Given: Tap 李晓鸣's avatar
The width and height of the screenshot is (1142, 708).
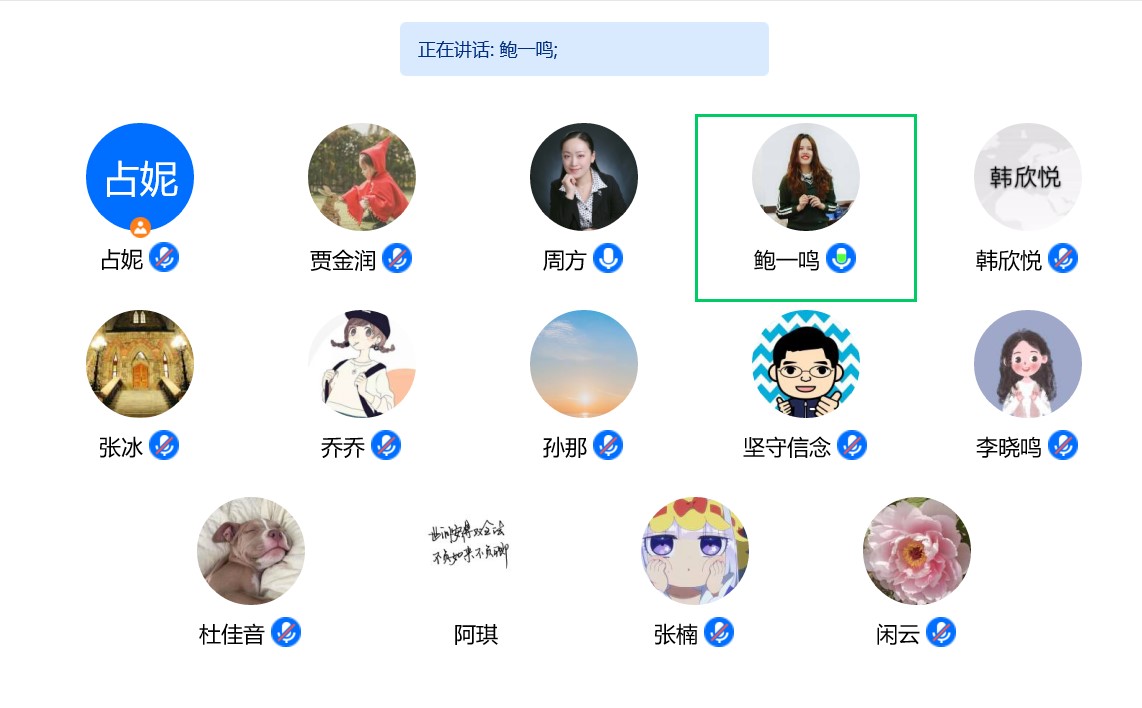Looking at the screenshot, I should click(x=1028, y=364).
